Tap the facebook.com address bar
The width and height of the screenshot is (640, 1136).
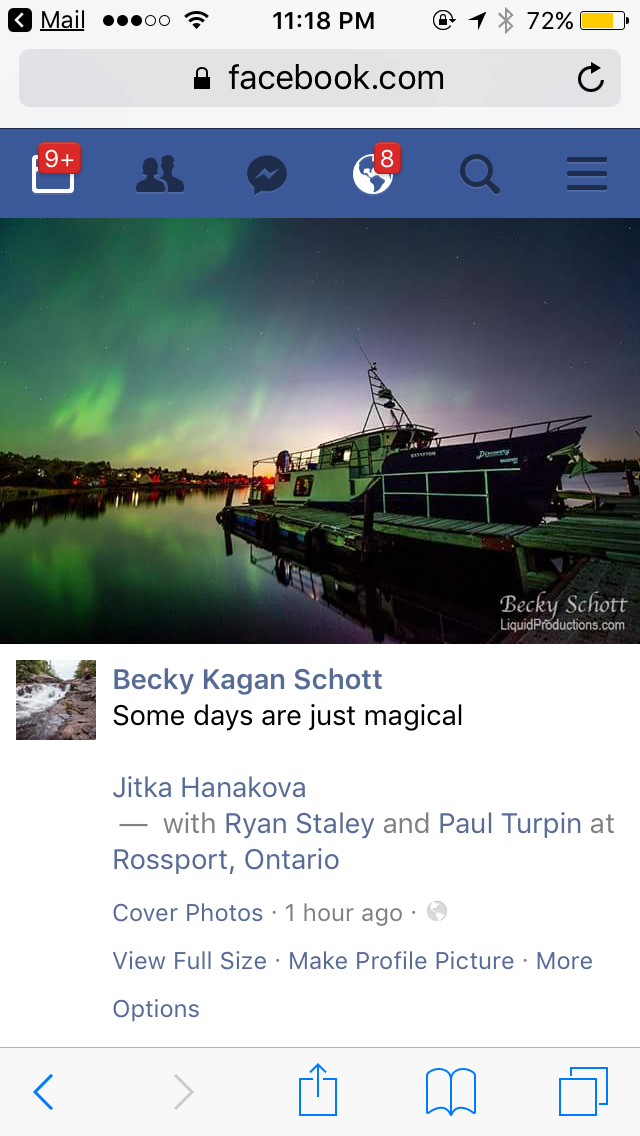click(320, 78)
